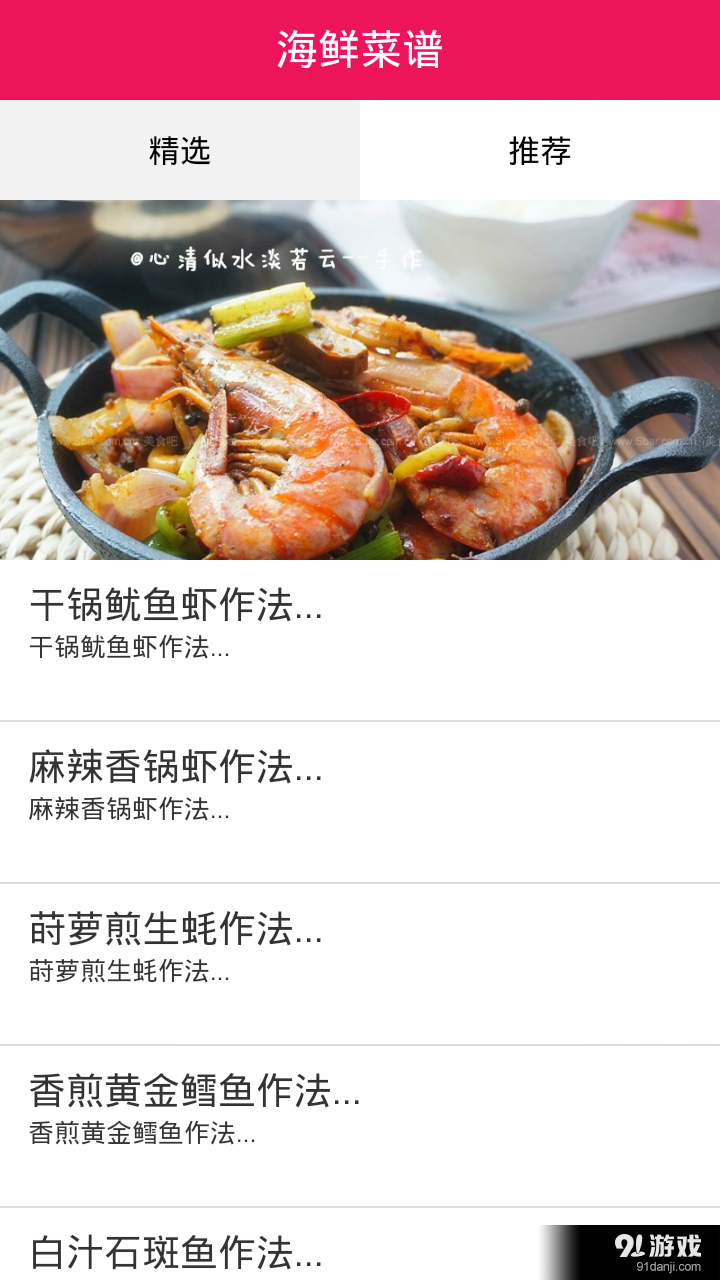
Task: Switch to the 推荐 tab
Action: click(540, 151)
